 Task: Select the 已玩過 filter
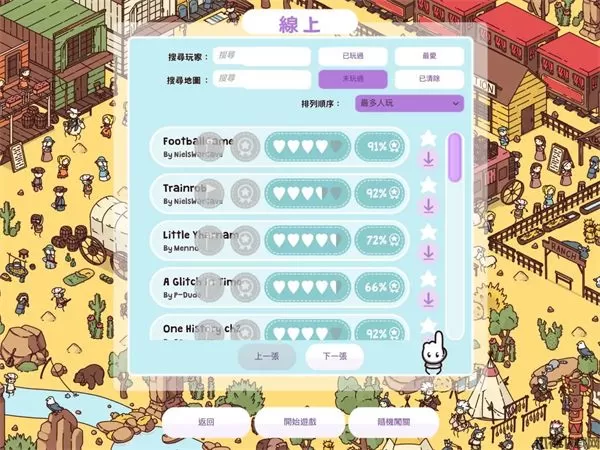[352, 56]
